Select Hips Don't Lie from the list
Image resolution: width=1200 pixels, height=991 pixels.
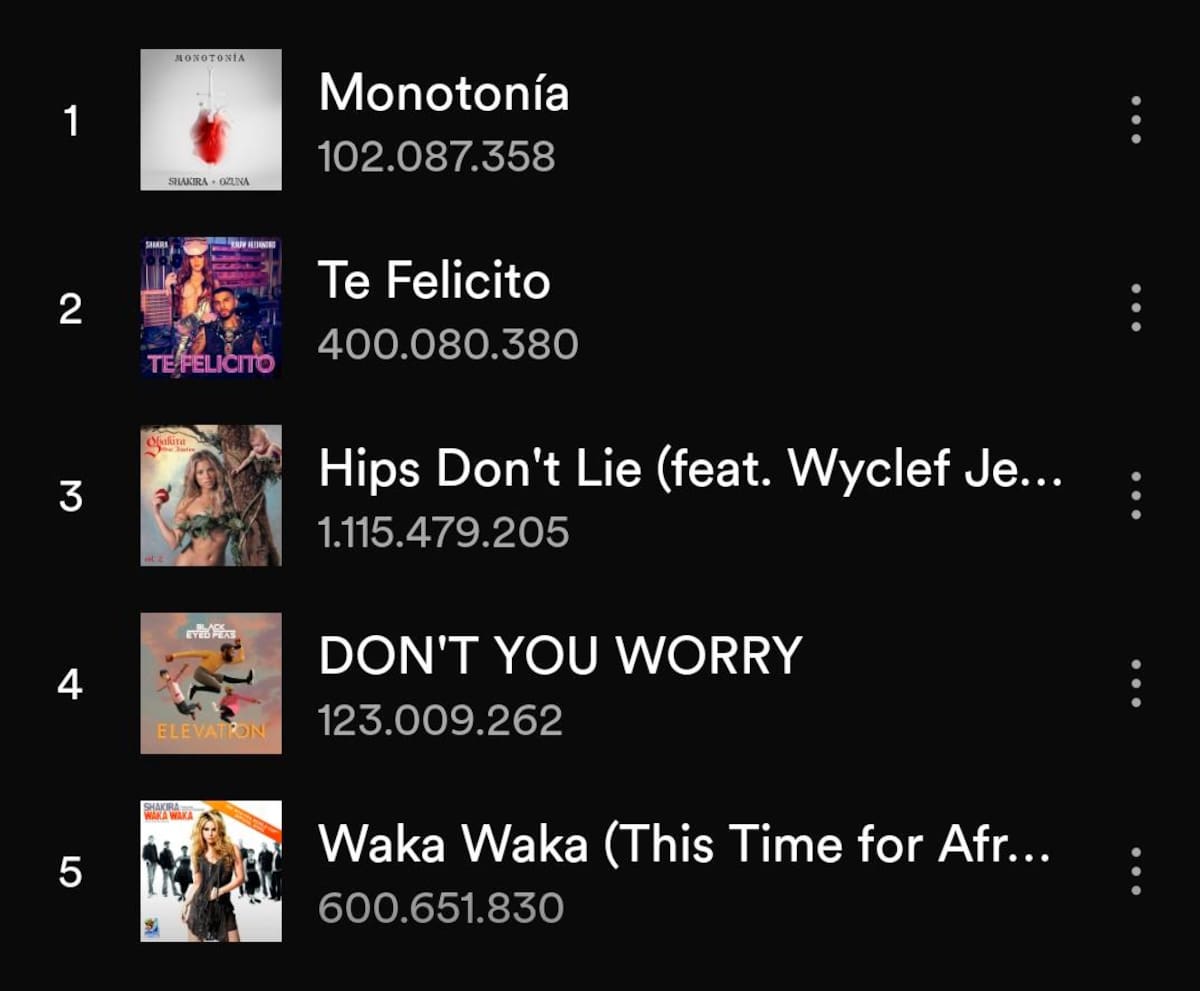pos(690,469)
